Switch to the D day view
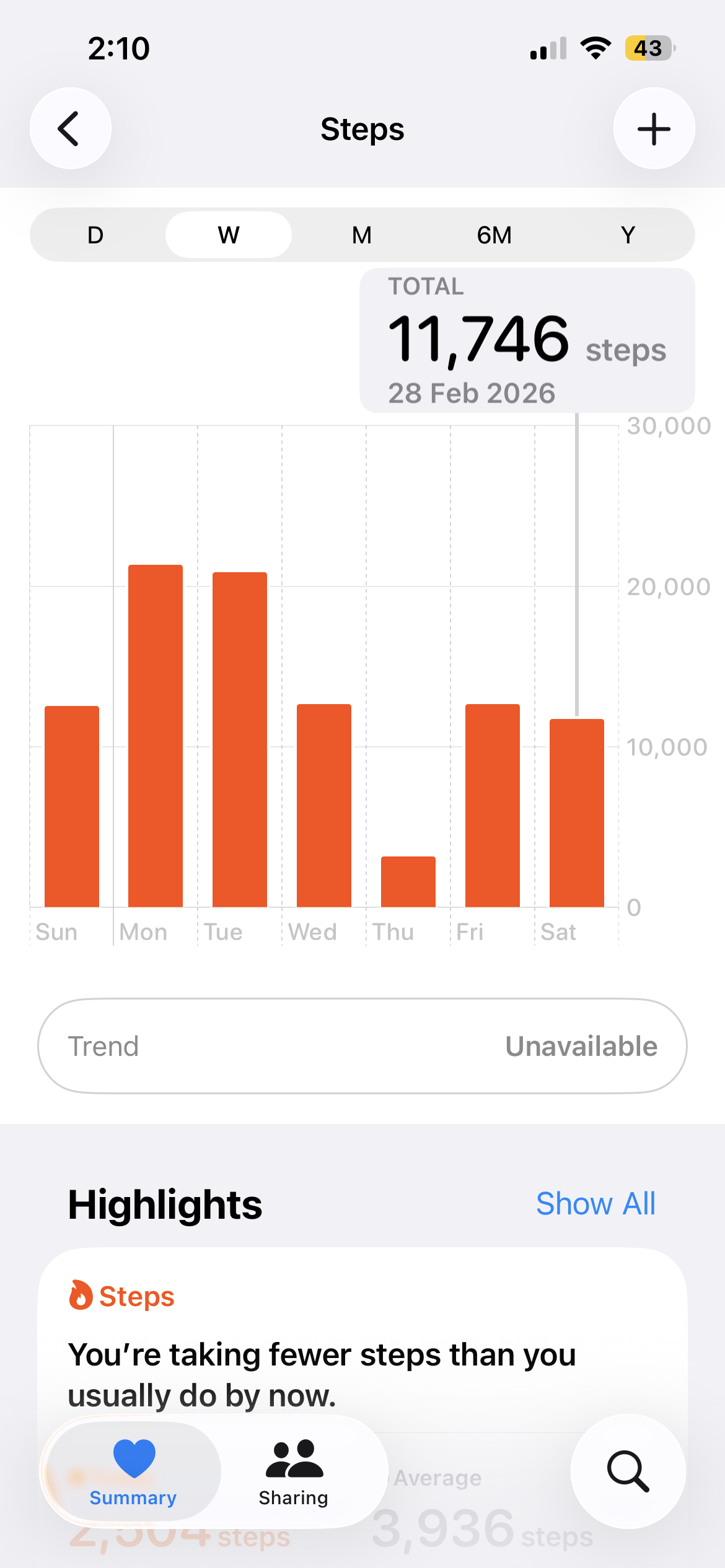Image resolution: width=725 pixels, height=1568 pixels. (x=95, y=235)
